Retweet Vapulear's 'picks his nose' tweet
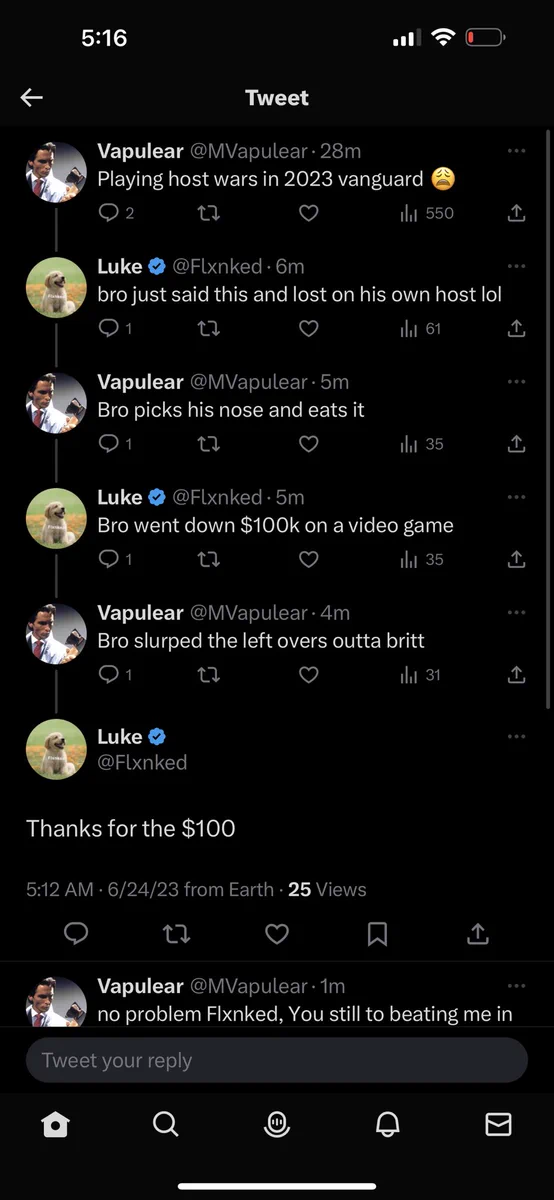Screen dimensions: 554x1200 click(x=209, y=444)
